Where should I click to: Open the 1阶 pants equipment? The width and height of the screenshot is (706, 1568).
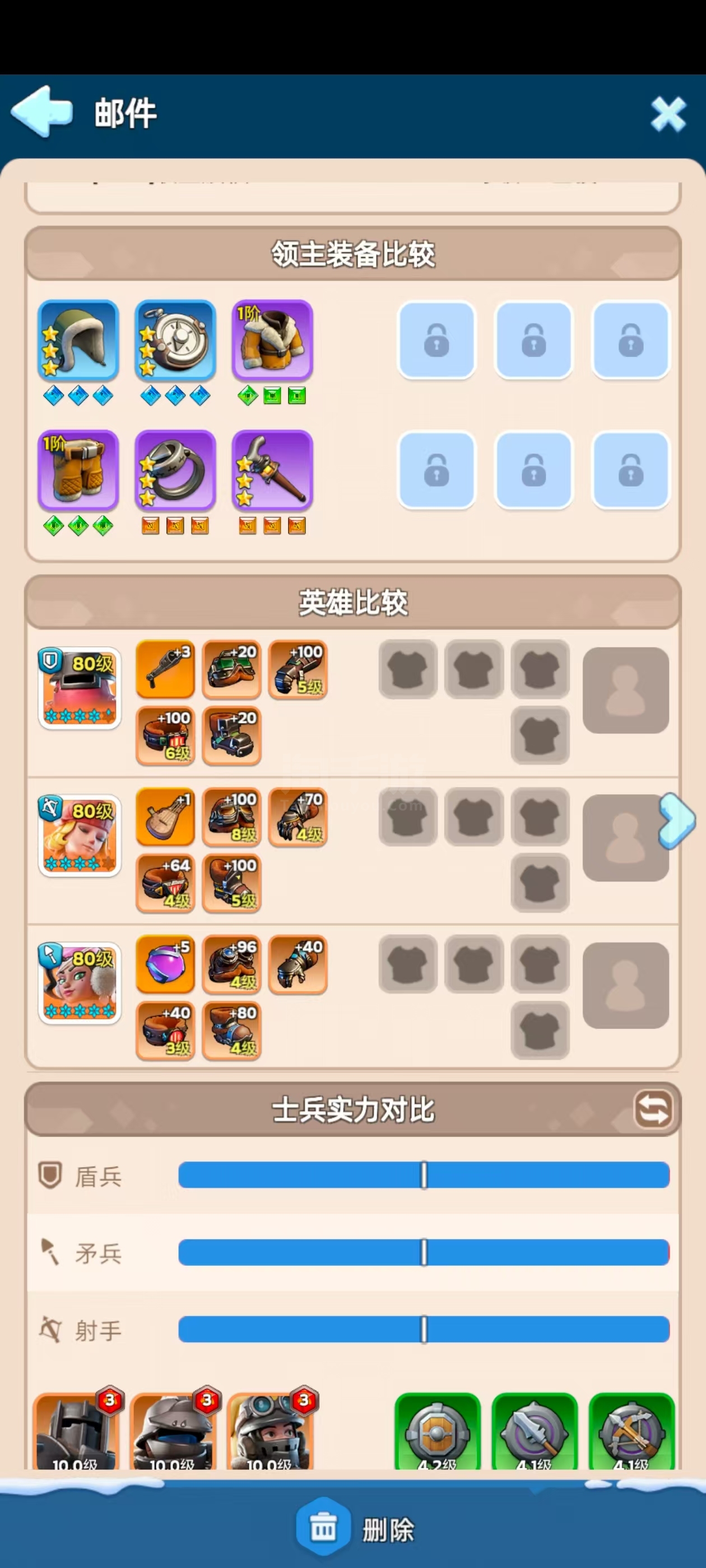point(78,470)
